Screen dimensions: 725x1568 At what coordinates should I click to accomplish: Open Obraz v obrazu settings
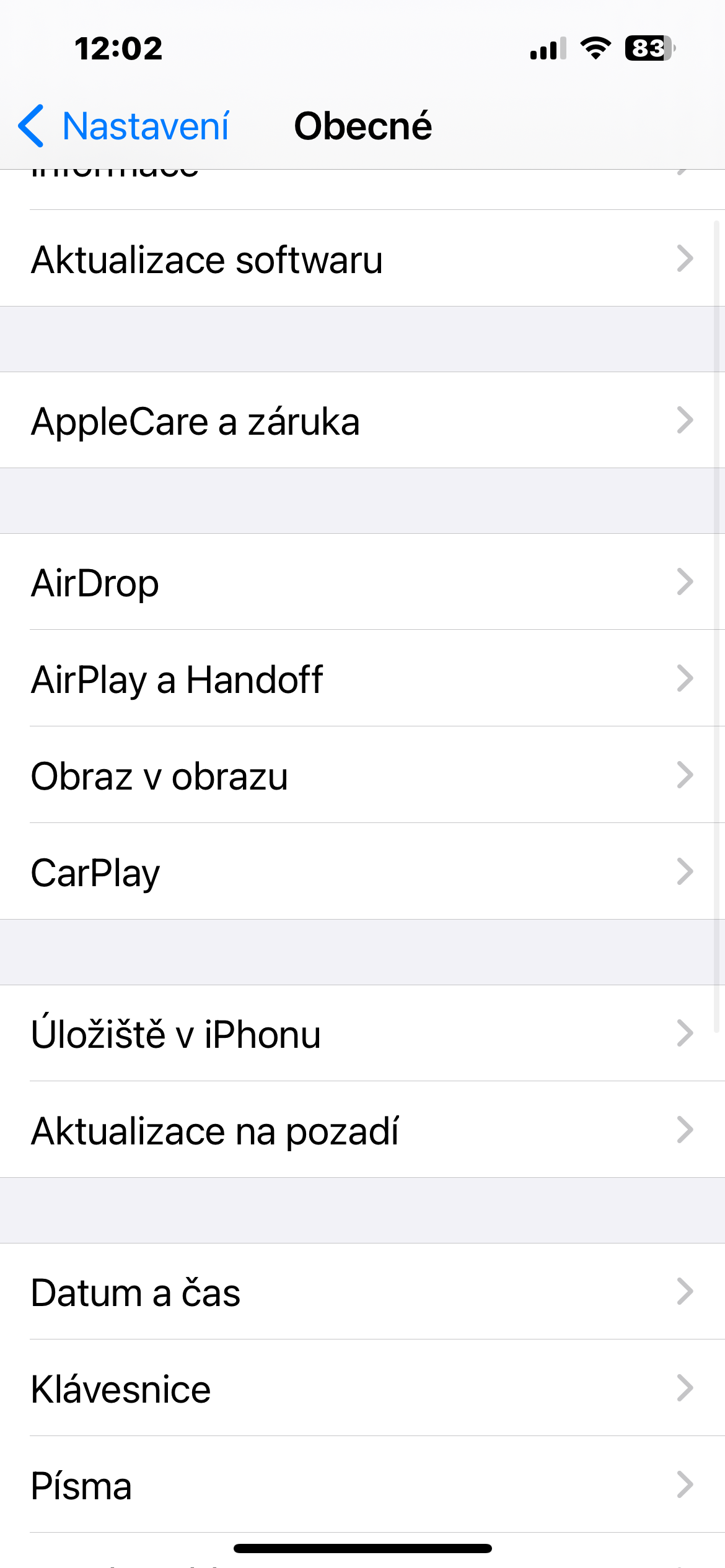362,775
